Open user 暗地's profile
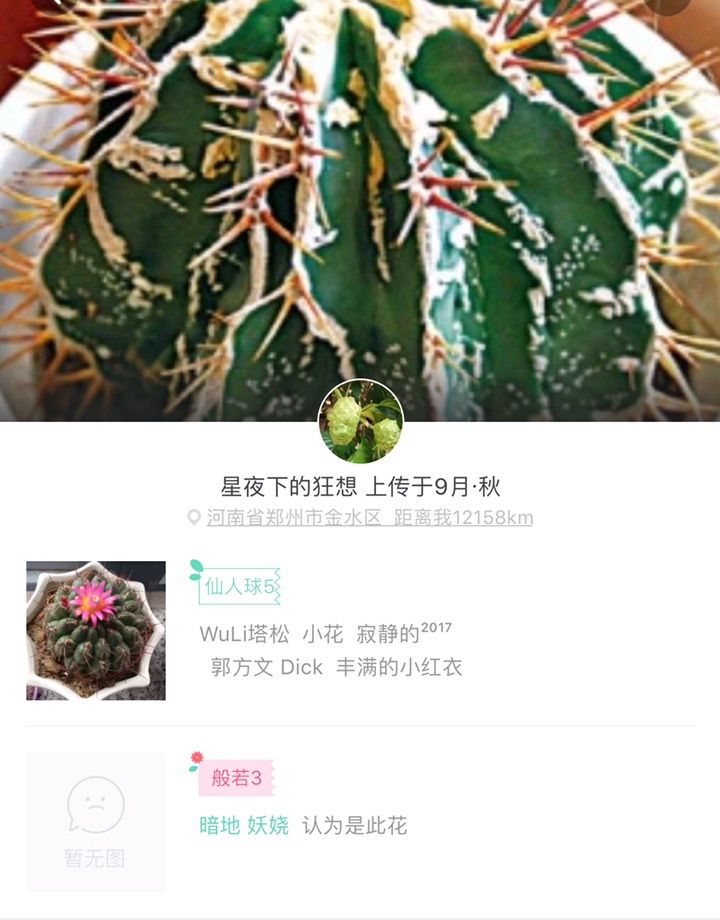This screenshot has width=720, height=920. [x=220, y=826]
